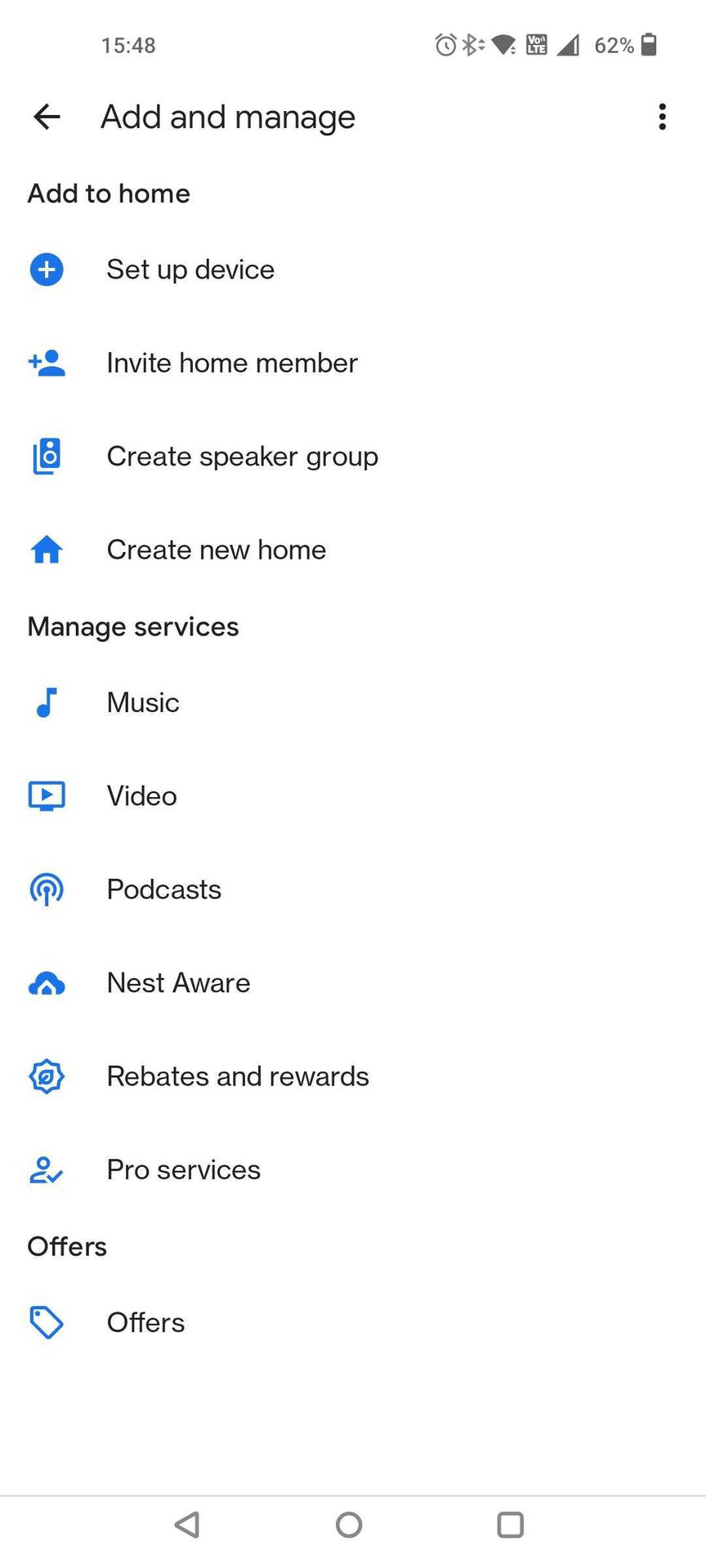Viewport: 706px width, 1568px height.
Task: Open the three-dot overflow menu
Action: pos(662,117)
